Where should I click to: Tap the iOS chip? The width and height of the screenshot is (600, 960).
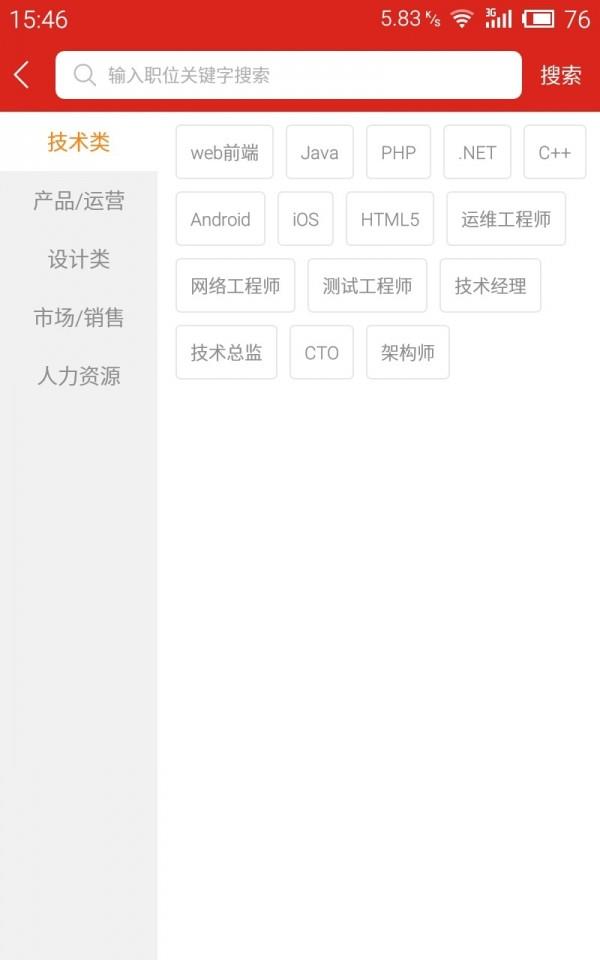306,219
